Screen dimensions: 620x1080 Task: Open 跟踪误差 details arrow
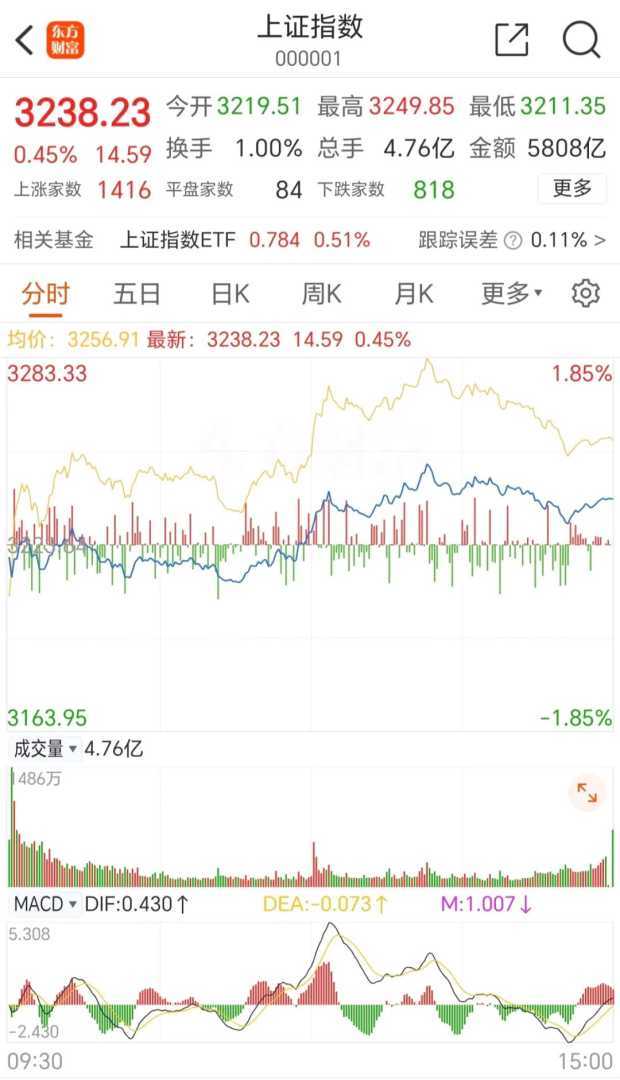coord(600,240)
